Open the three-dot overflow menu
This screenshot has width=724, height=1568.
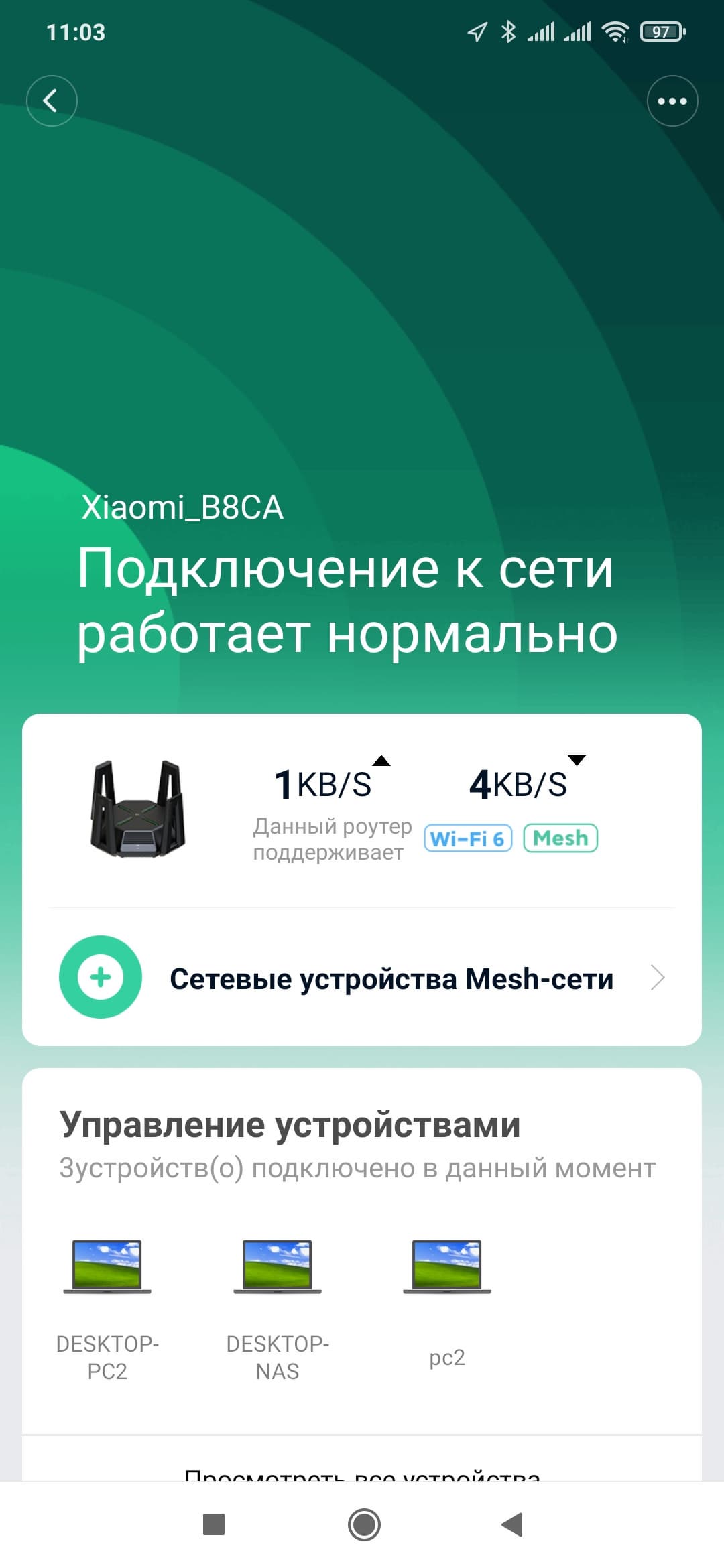click(x=672, y=101)
